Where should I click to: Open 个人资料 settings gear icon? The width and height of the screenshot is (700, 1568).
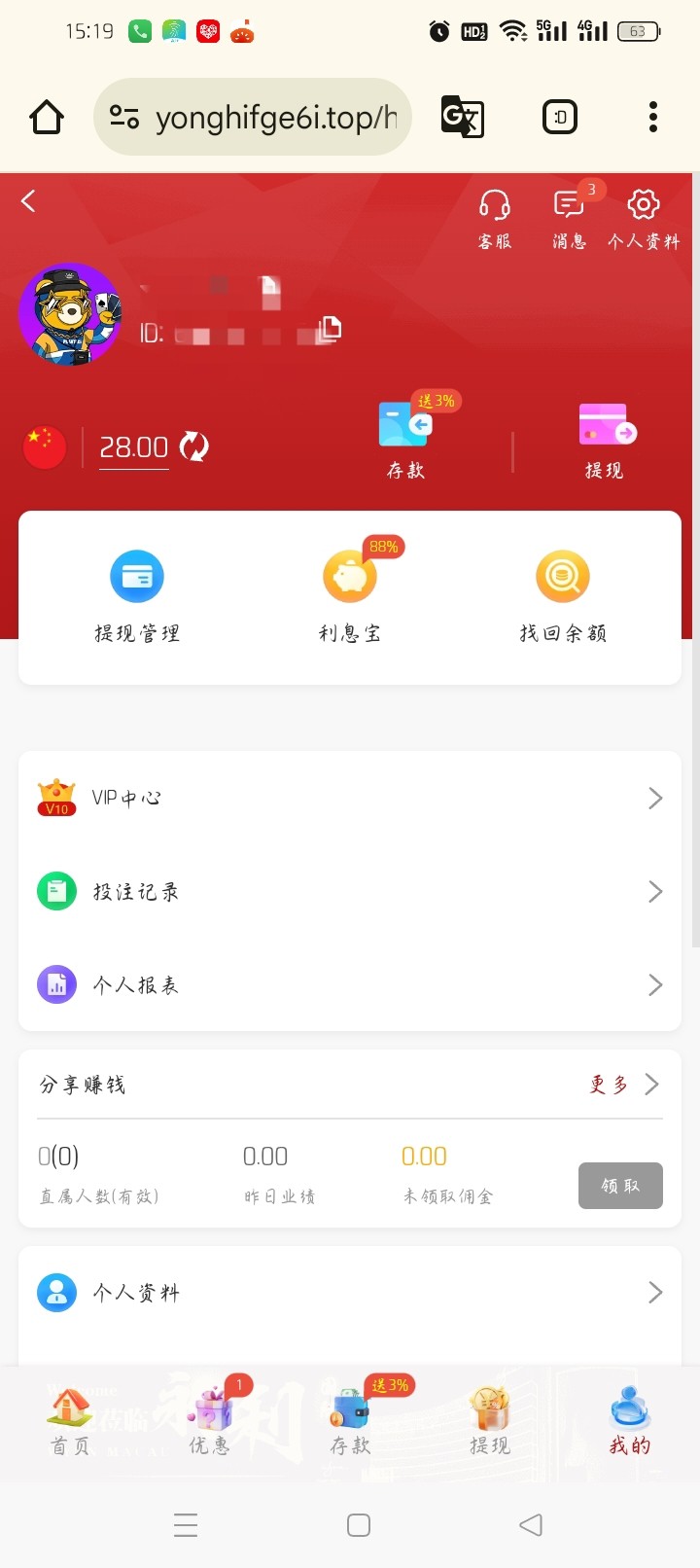point(643,218)
